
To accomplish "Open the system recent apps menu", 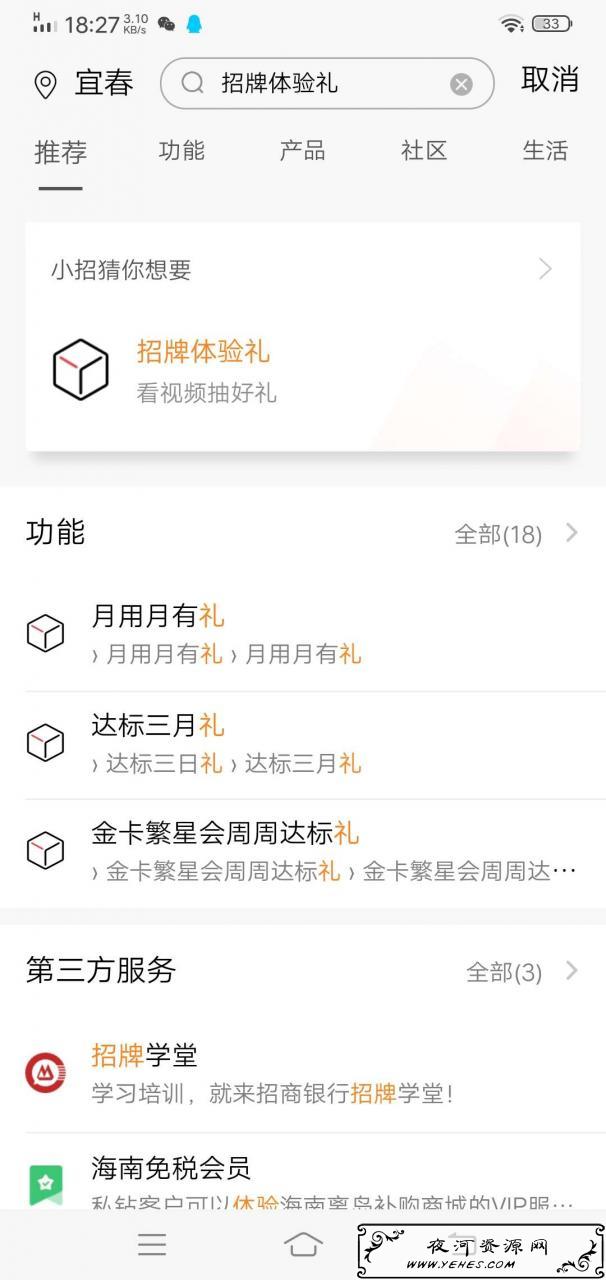I will tap(152, 1244).
